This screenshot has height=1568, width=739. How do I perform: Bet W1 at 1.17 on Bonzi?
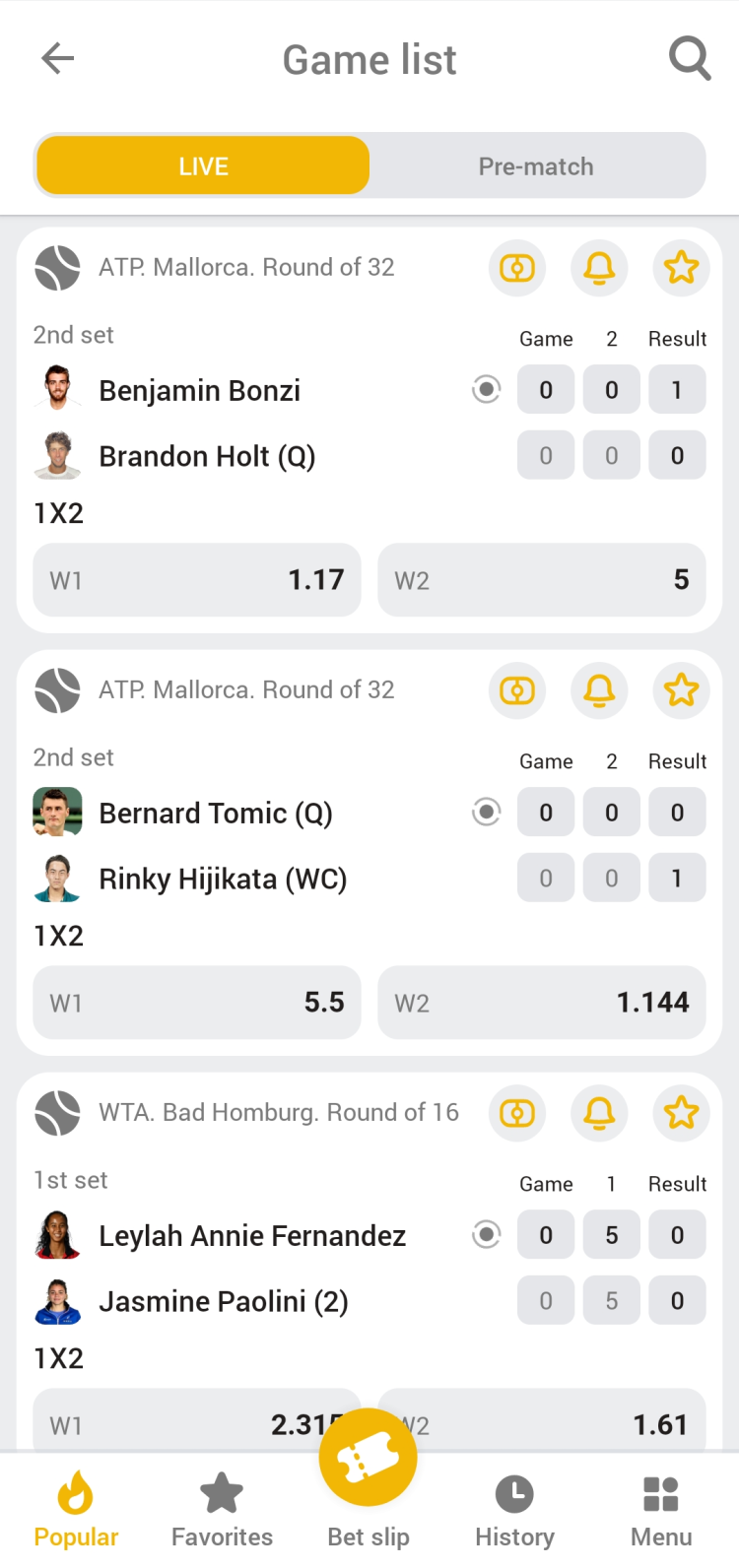pos(197,580)
